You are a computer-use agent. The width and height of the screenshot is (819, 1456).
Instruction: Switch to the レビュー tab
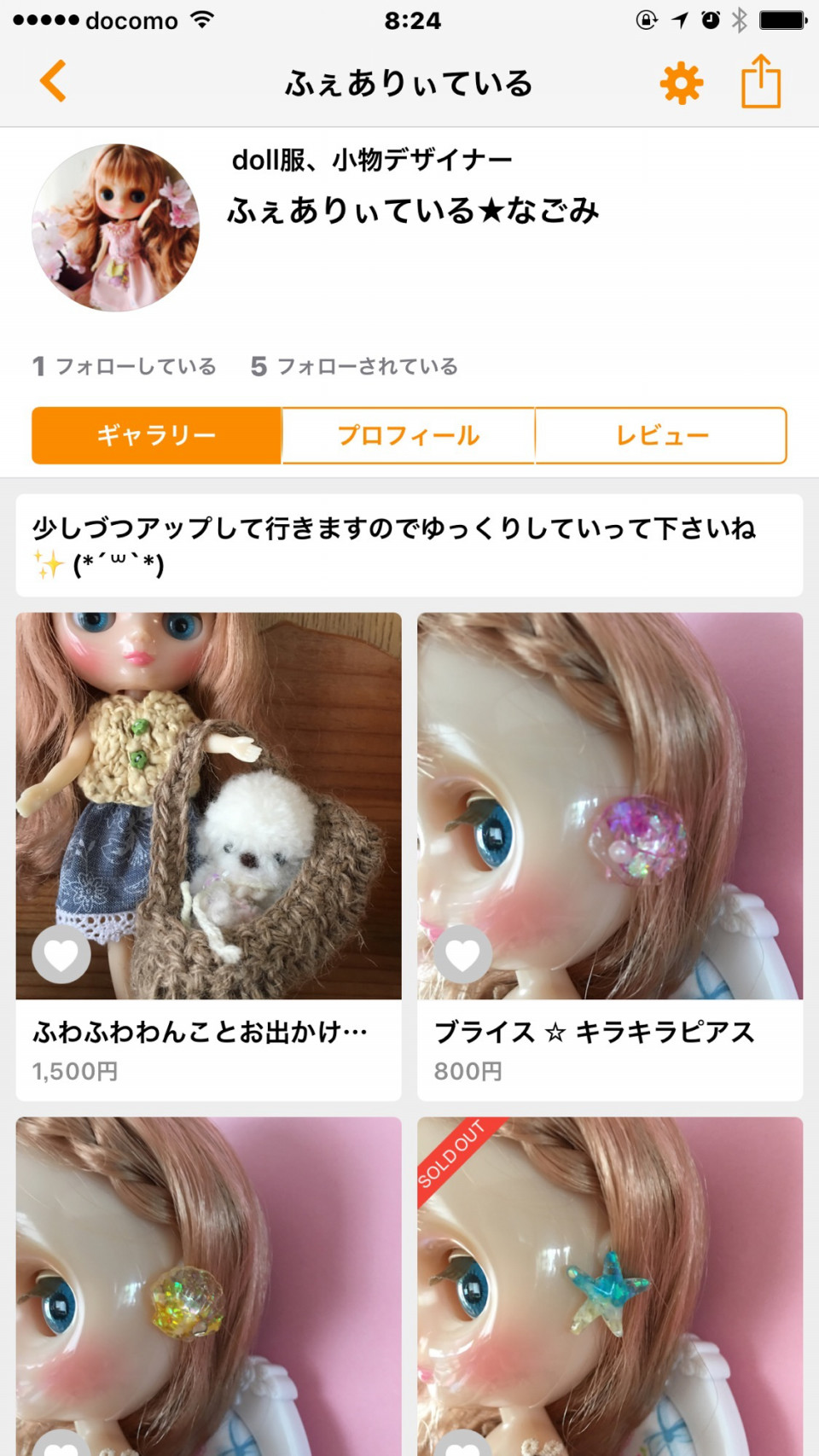(661, 435)
